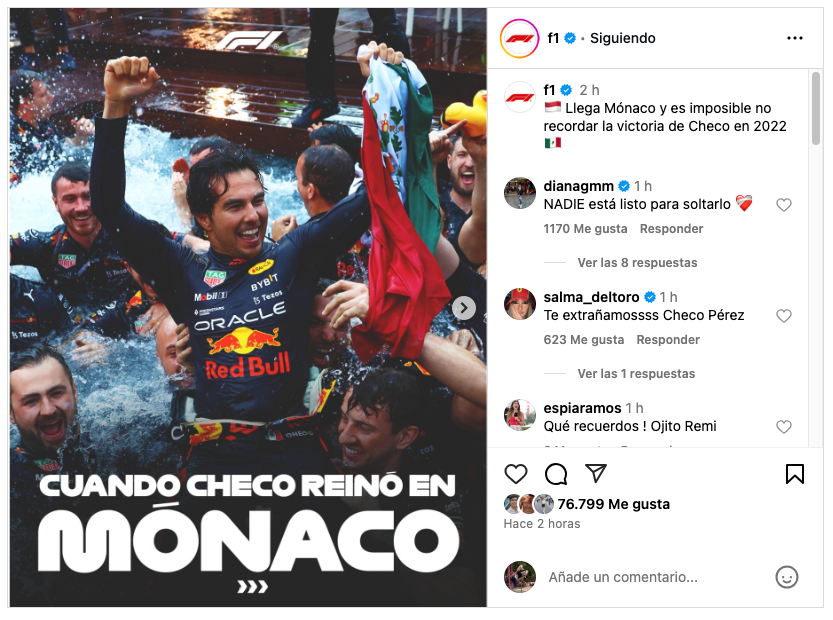
Task: Reply to dianagmm's comment
Action: click(671, 229)
